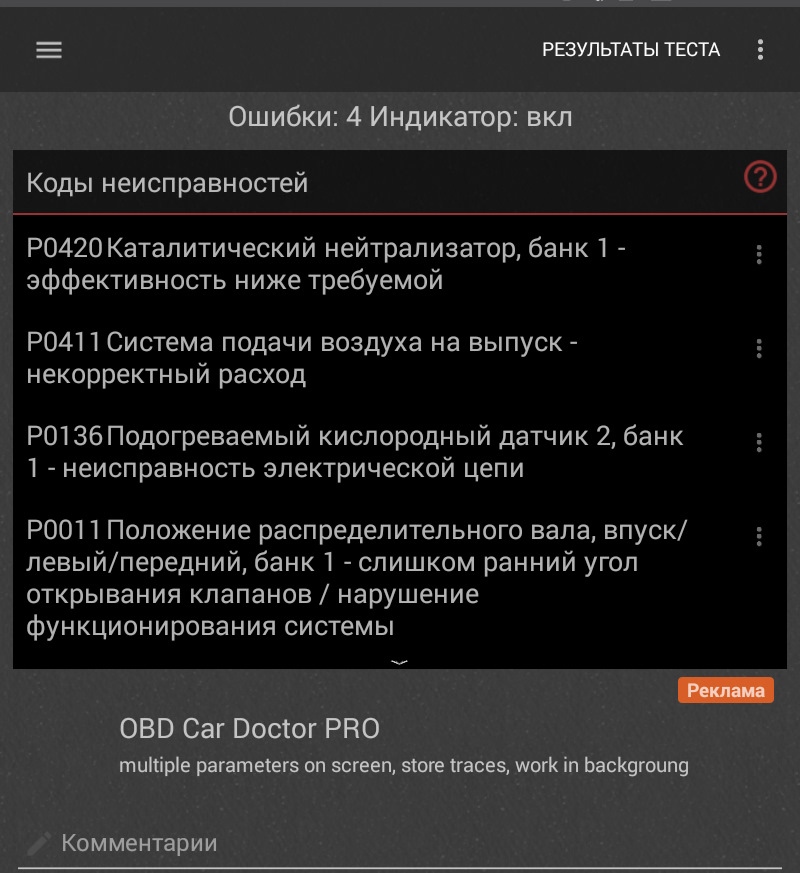The image size is (800, 873).
Task: Open the app menu from the action bar
Action: (48, 50)
